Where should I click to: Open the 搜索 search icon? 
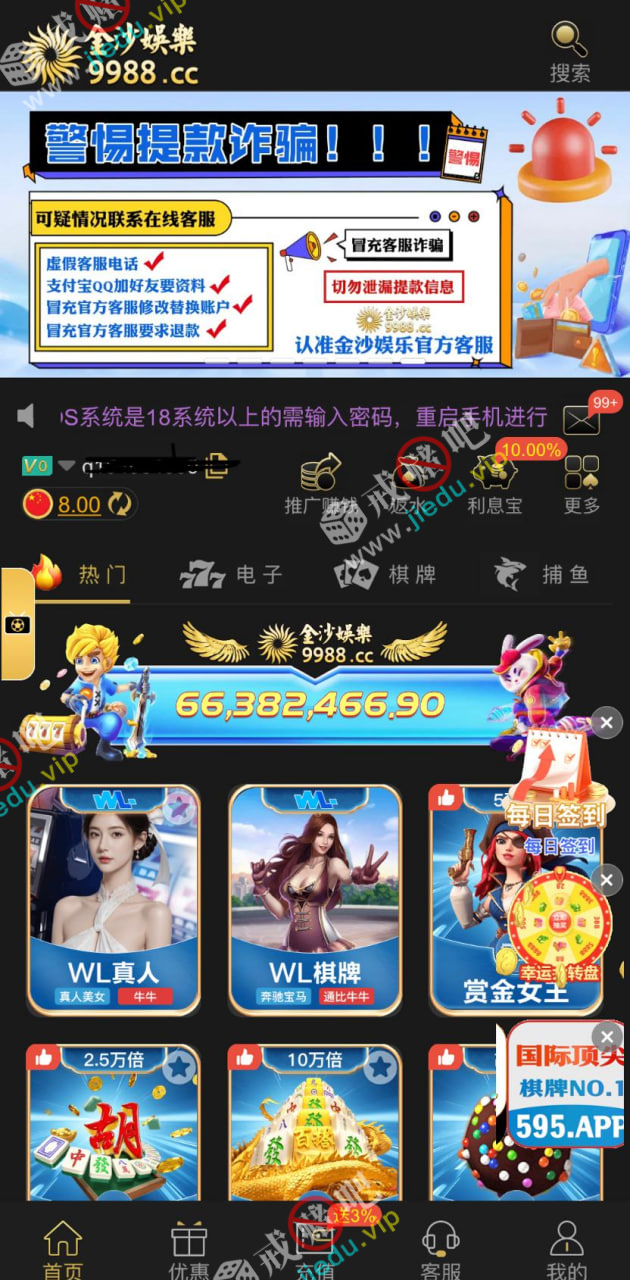pyautogui.click(x=570, y=52)
